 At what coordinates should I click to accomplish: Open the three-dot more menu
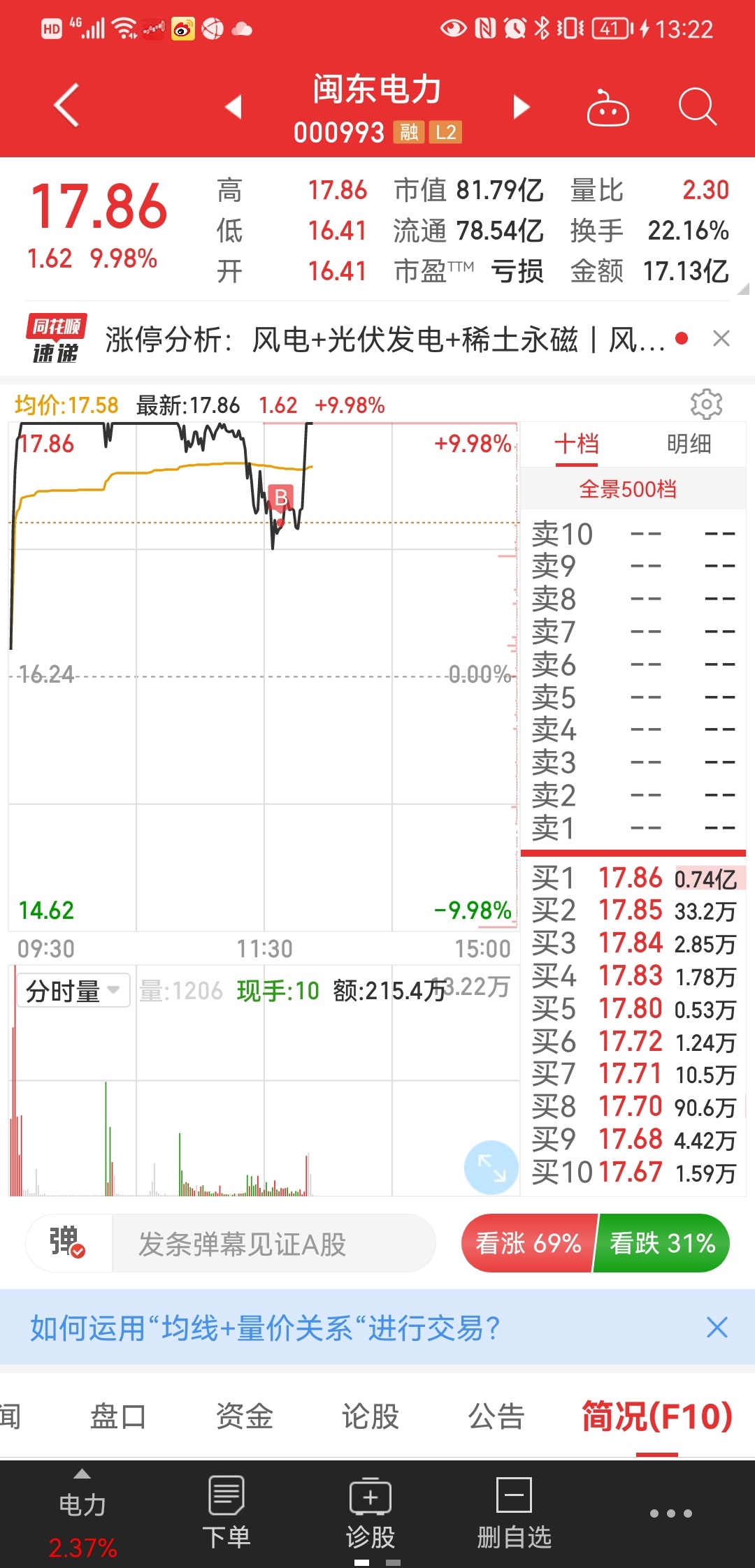coord(670,1513)
